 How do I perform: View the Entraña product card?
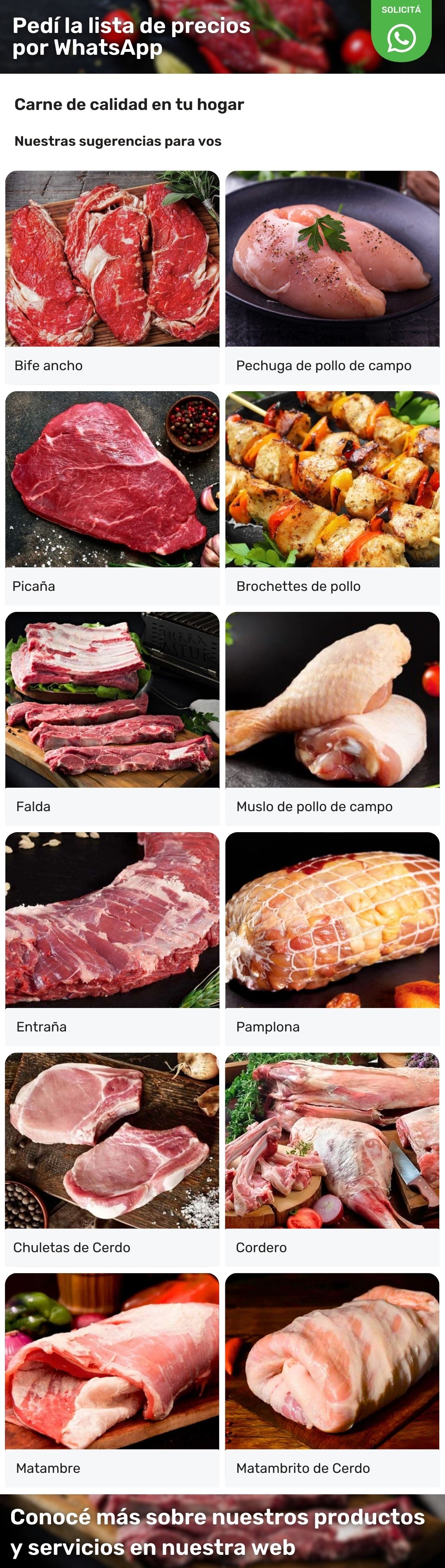112,938
